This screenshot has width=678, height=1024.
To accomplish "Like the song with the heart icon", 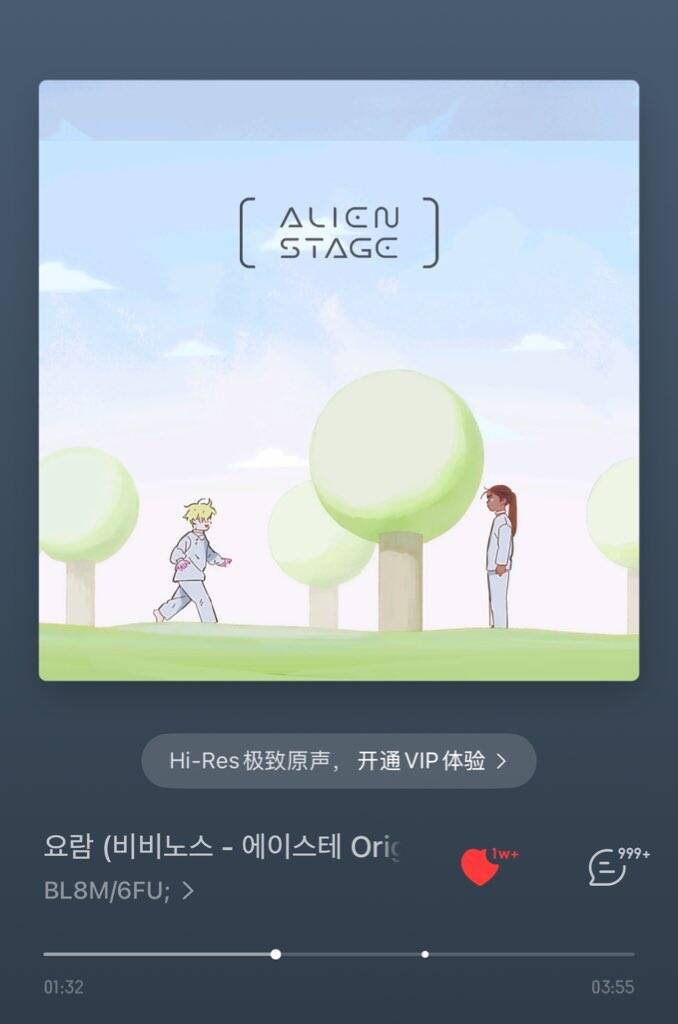I will tap(479, 867).
